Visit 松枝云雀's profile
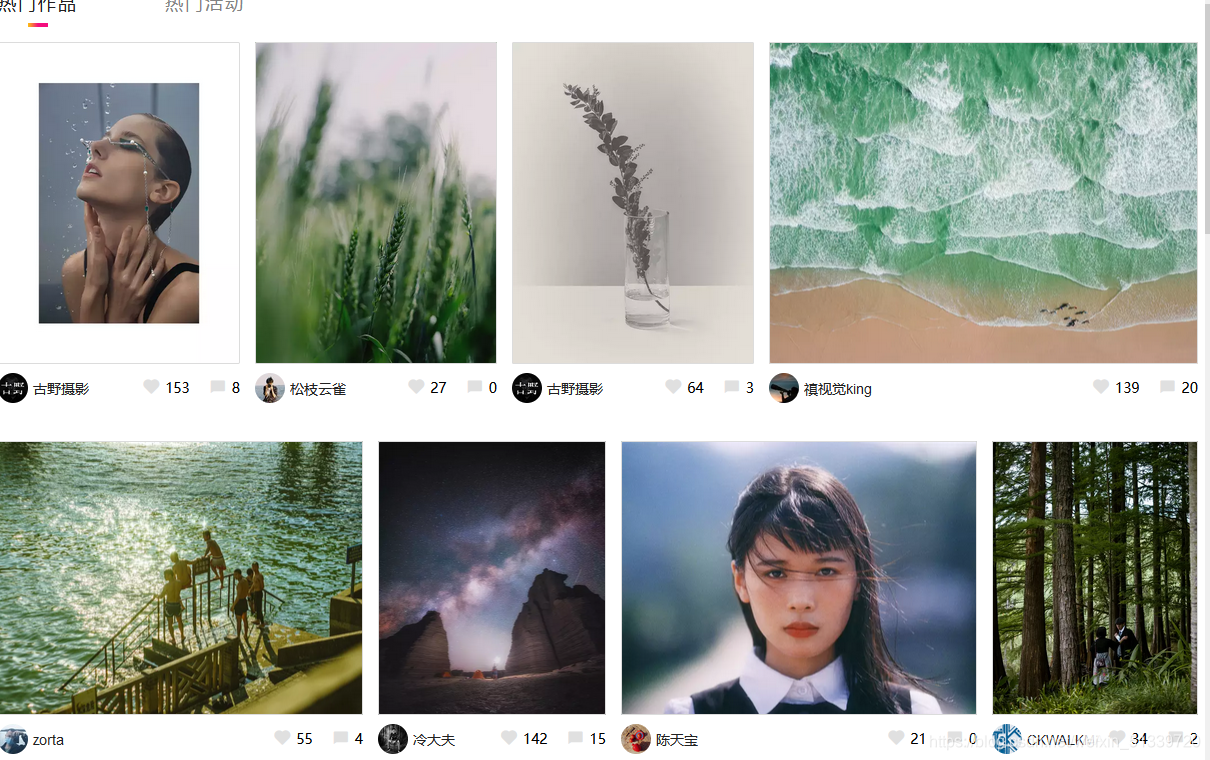This screenshot has height=760, width=1210. [318, 389]
